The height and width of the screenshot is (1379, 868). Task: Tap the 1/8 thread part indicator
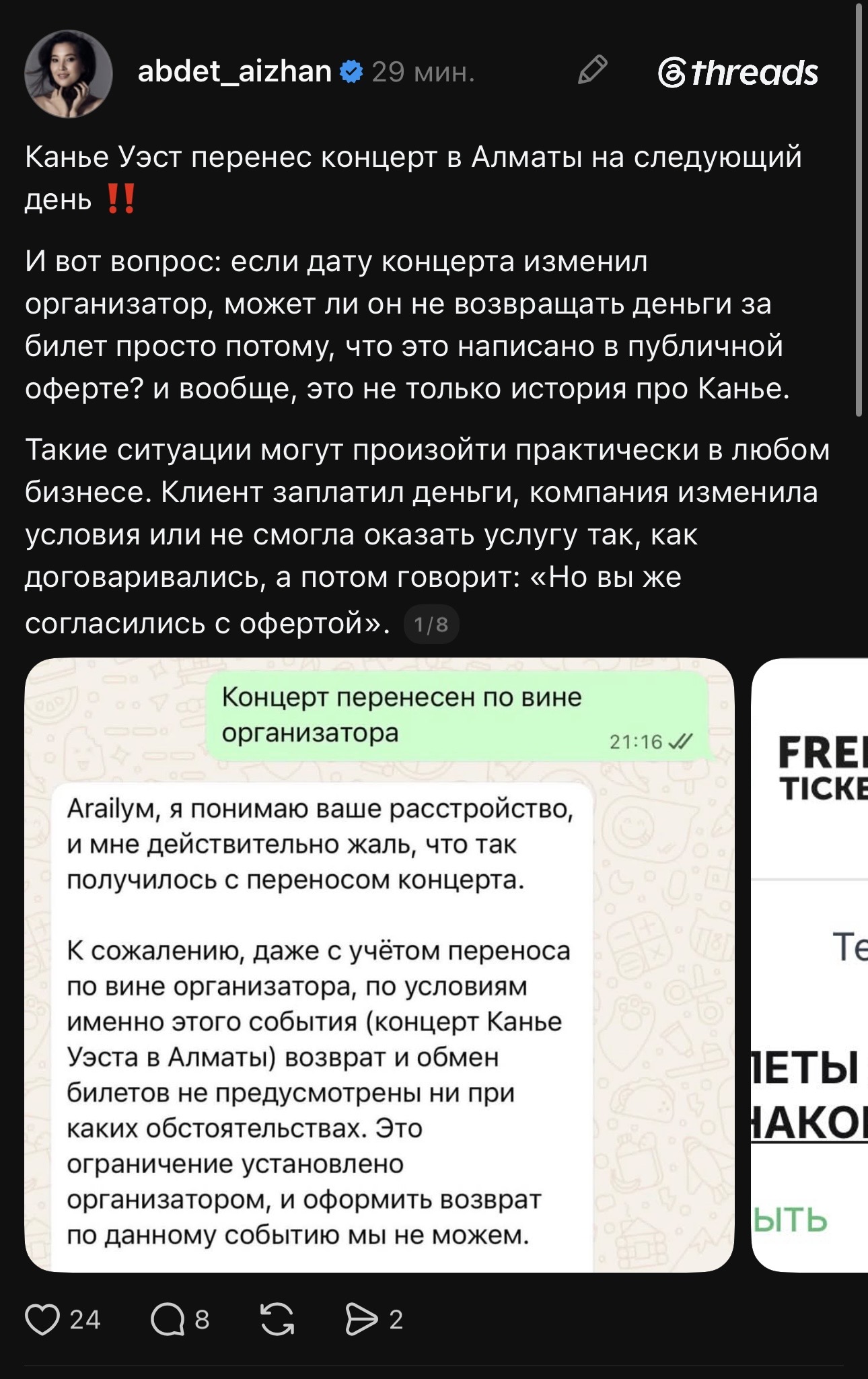(431, 625)
